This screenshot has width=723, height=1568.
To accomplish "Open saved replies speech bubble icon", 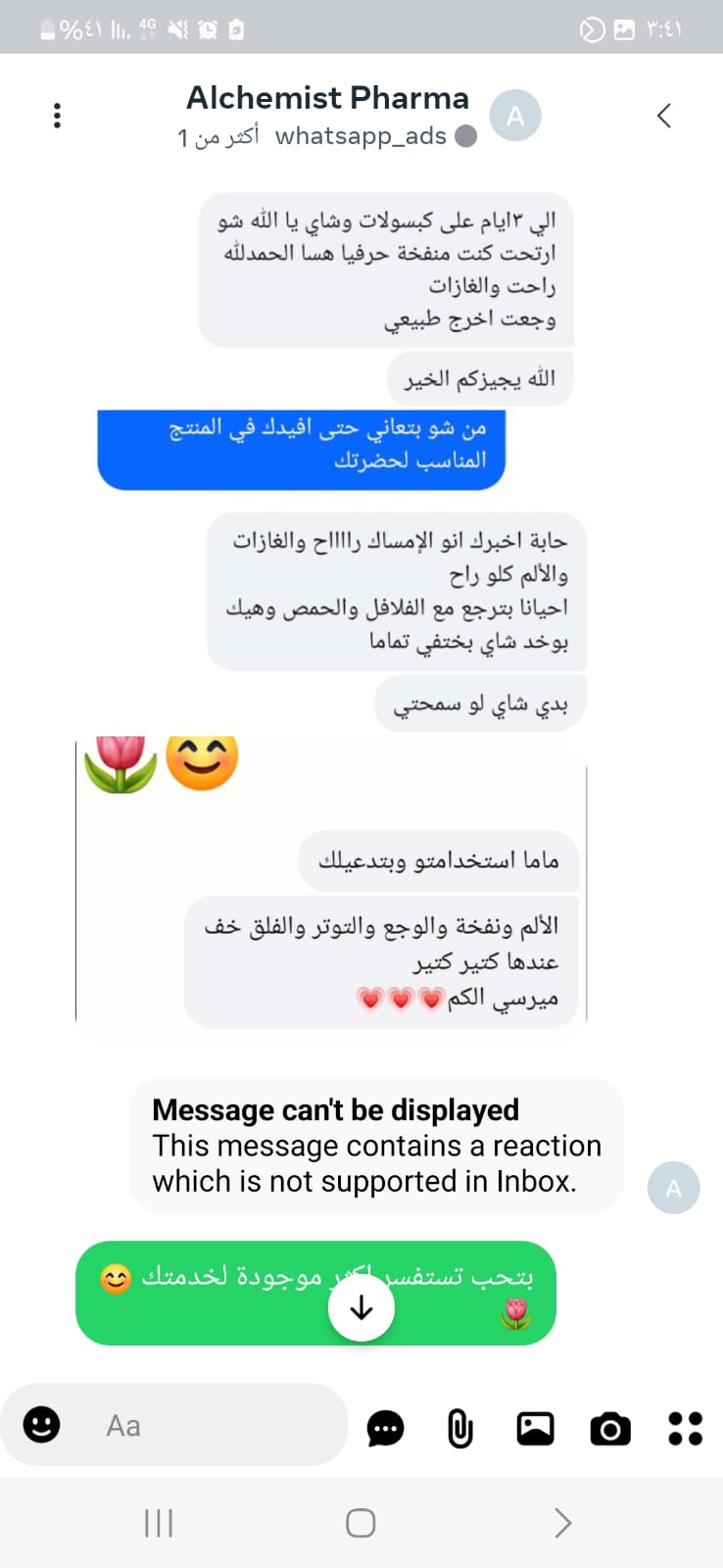I will pyautogui.click(x=385, y=1429).
